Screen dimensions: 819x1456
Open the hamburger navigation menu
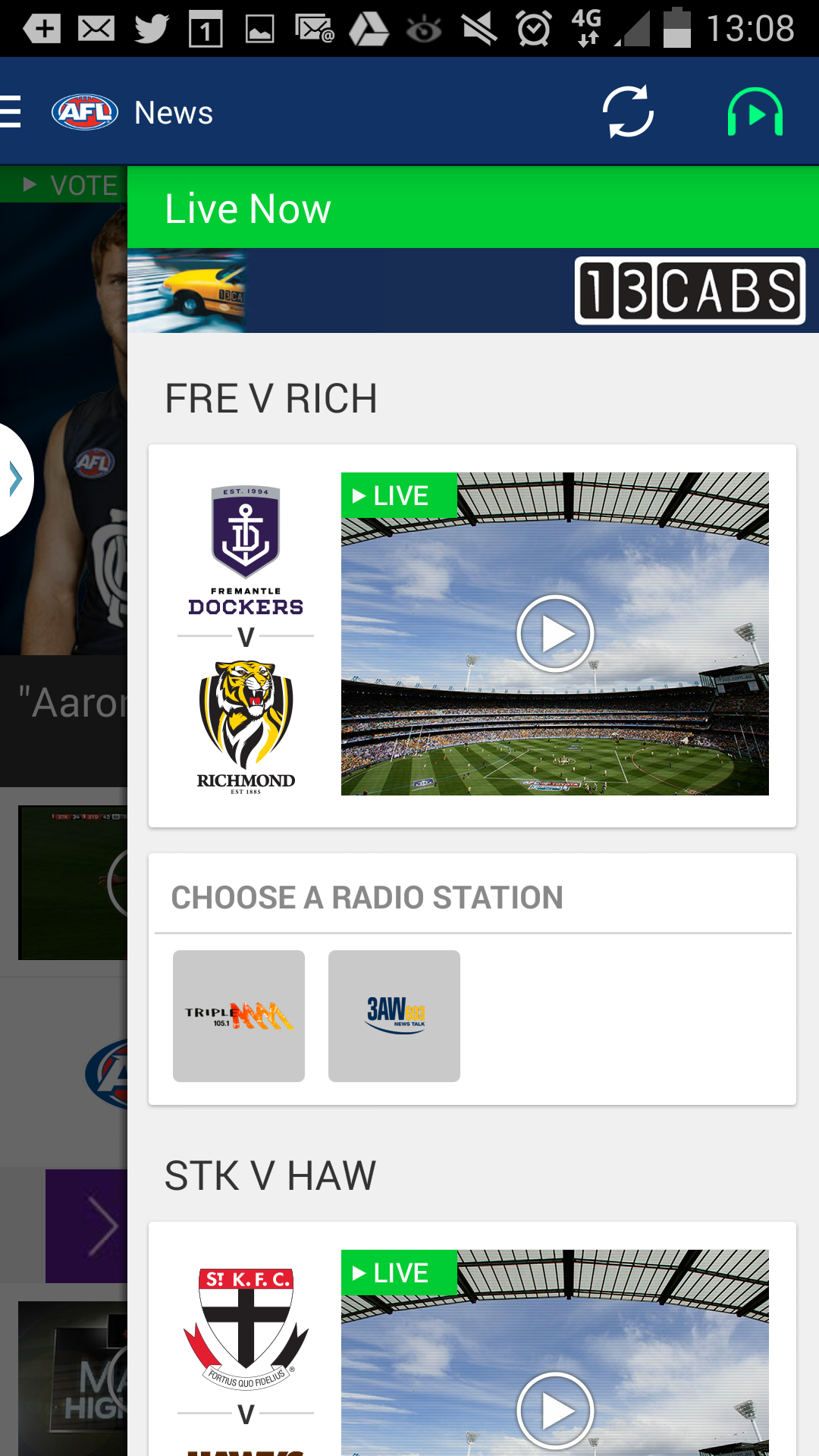12,112
